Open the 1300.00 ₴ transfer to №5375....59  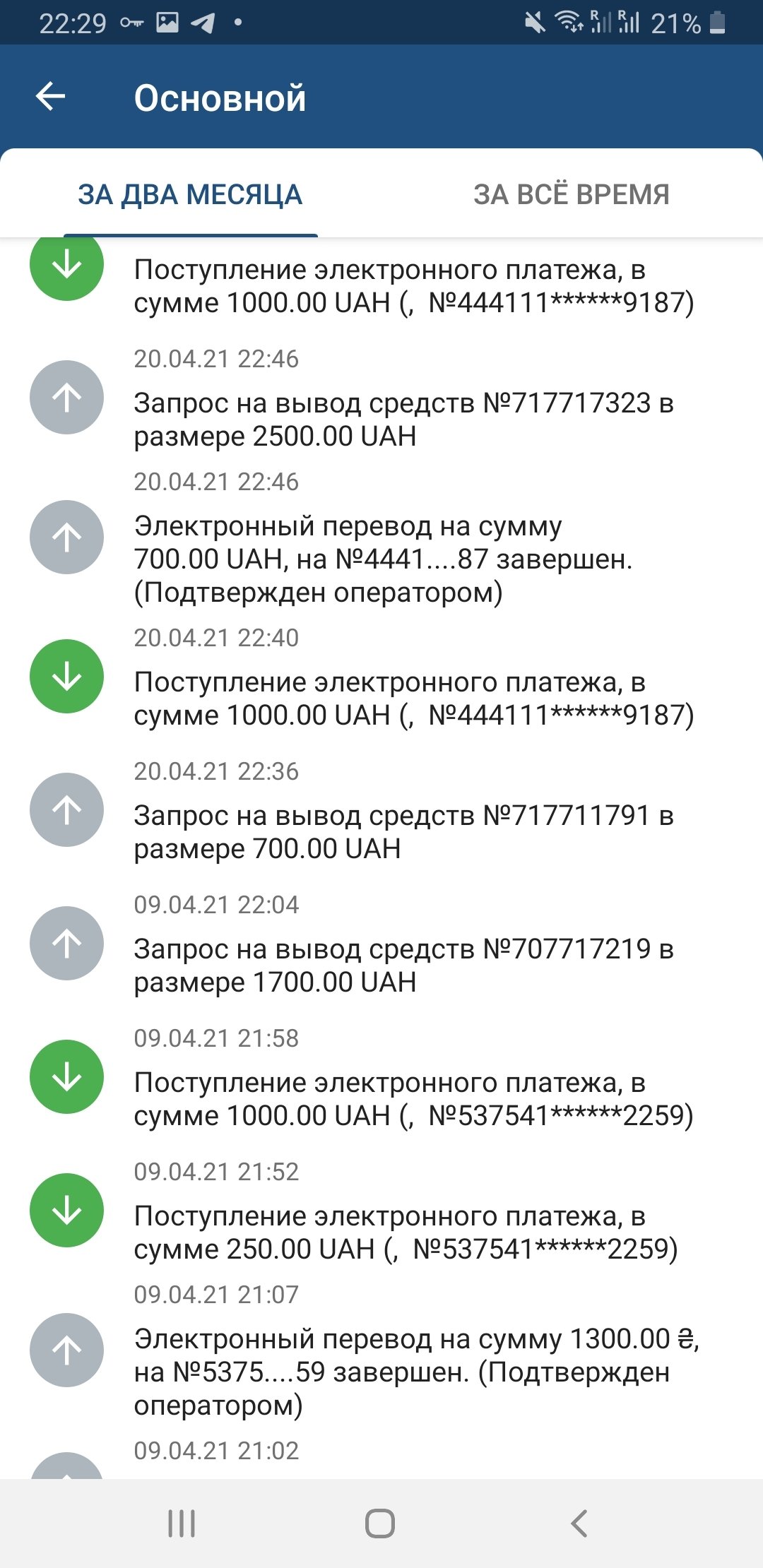[415, 1371]
